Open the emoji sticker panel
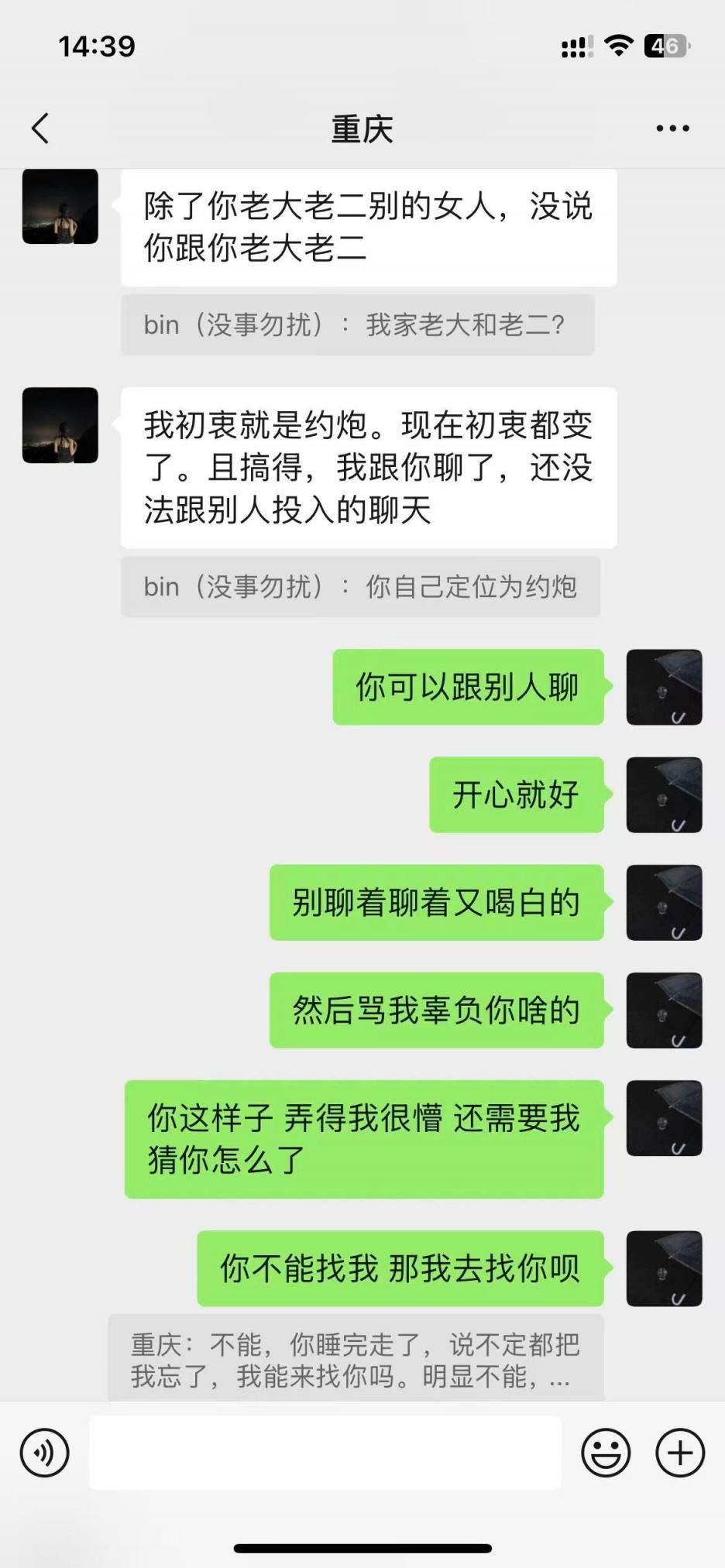Viewport: 725px width, 1568px height. (x=606, y=1453)
